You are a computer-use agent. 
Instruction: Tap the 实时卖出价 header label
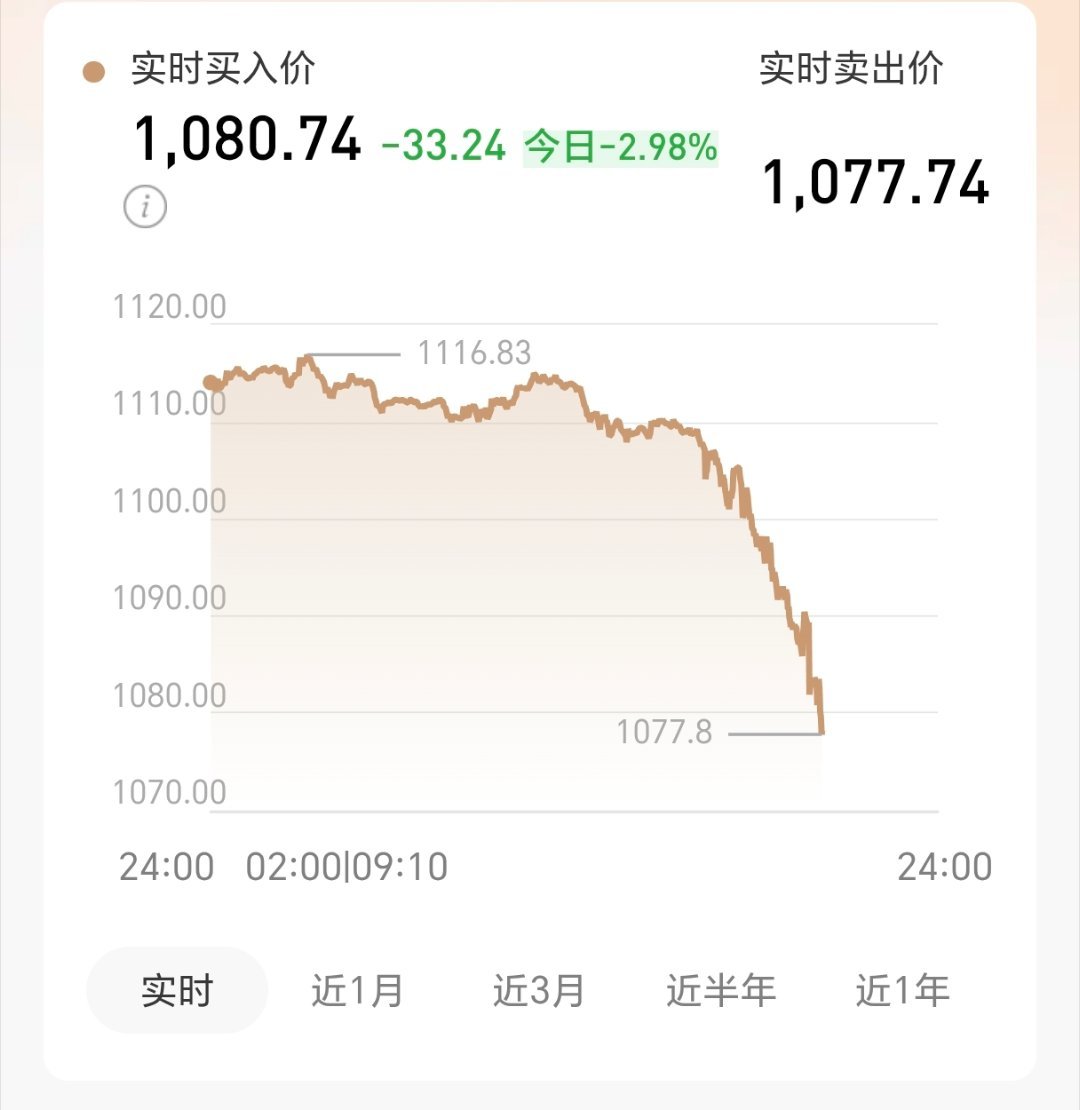click(x=853, y=70)
